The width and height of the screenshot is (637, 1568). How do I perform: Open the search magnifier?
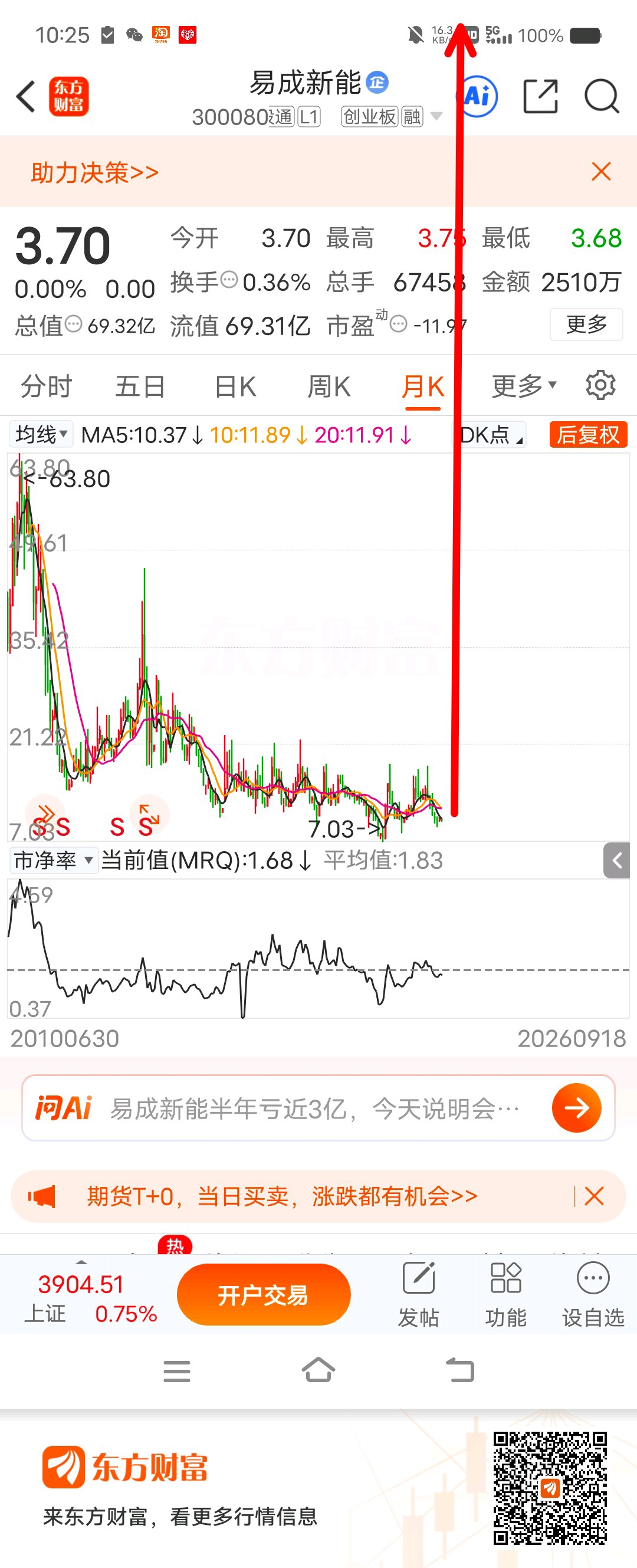click(x=601, y=96)
